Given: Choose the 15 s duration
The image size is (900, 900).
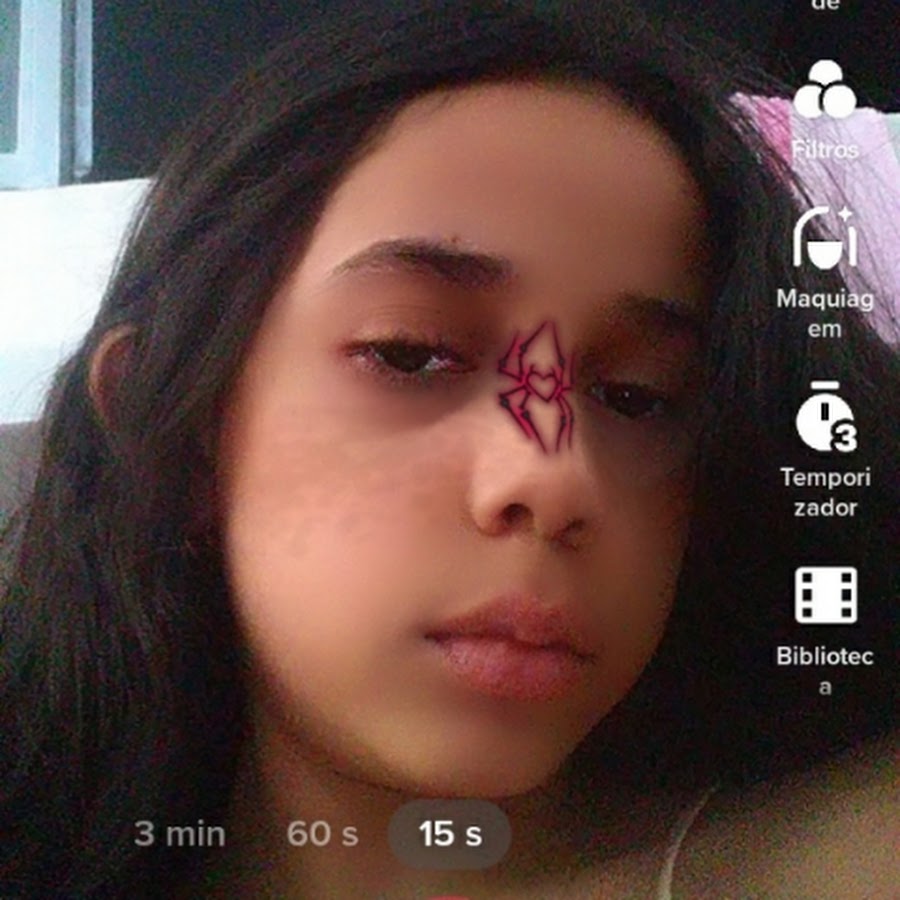Looking at the screenshot, I should pos(450,834).
